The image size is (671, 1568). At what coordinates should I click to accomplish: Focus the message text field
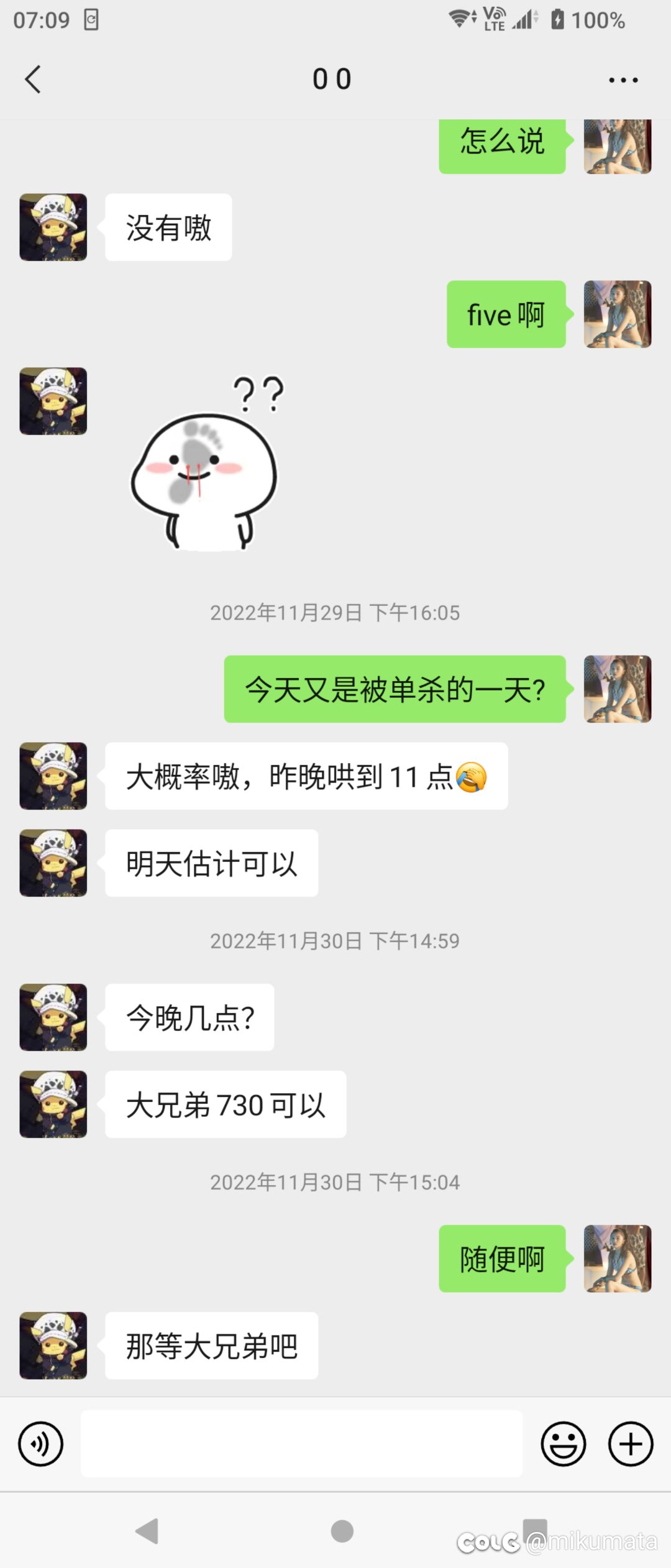point(301,1444)
